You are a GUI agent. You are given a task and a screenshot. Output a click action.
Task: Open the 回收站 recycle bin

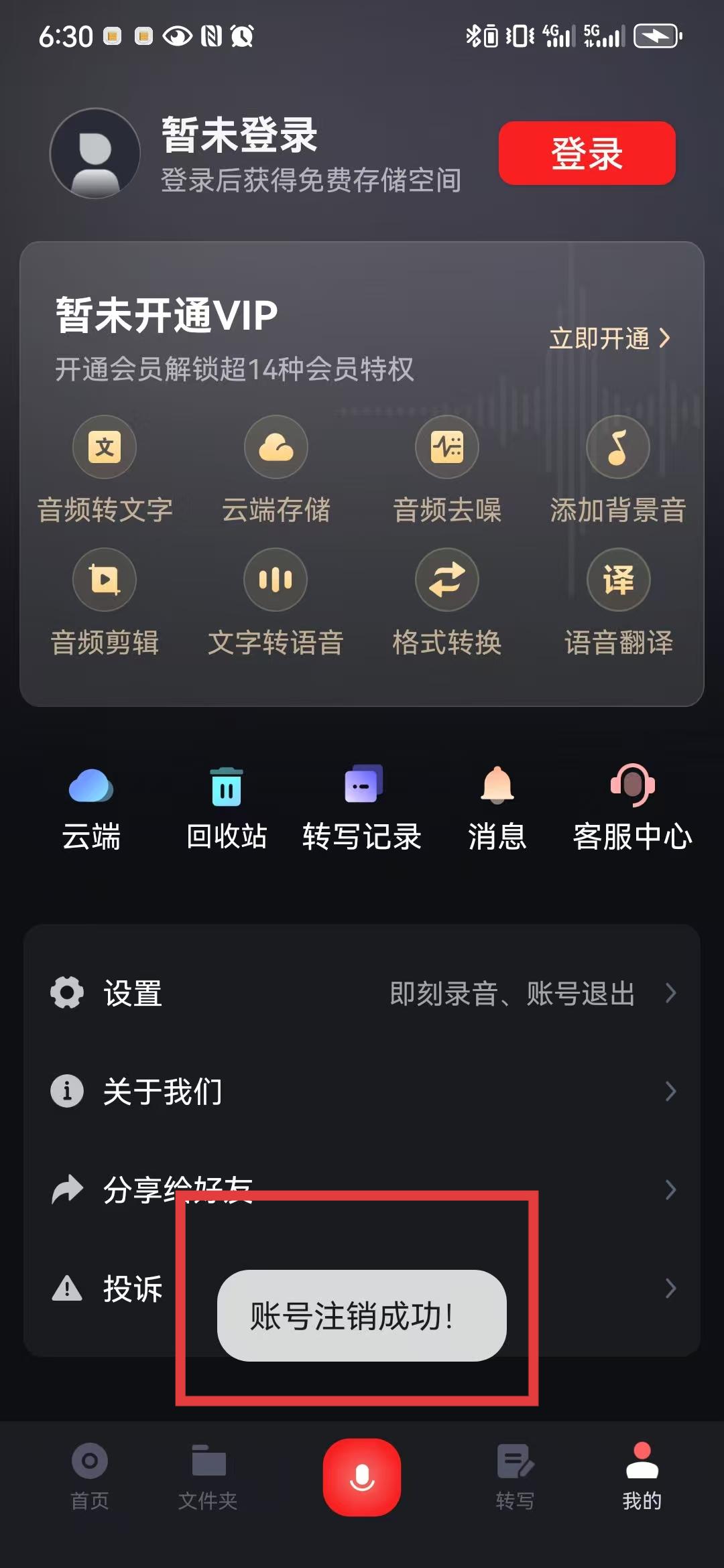click(x=227, y=807)
